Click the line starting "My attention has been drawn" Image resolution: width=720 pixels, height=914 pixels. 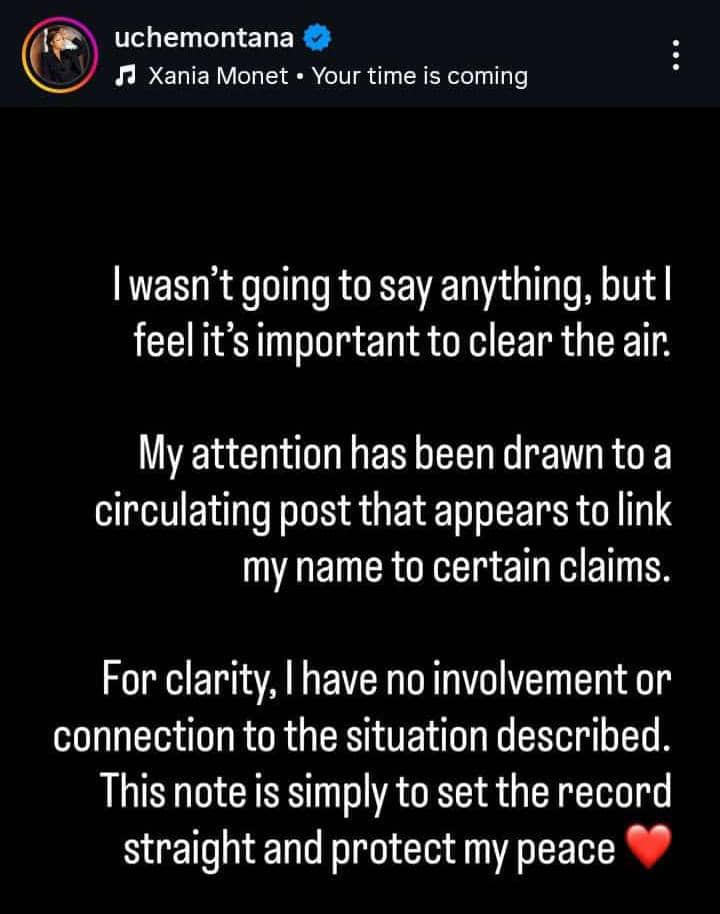[x=400, y=455]
